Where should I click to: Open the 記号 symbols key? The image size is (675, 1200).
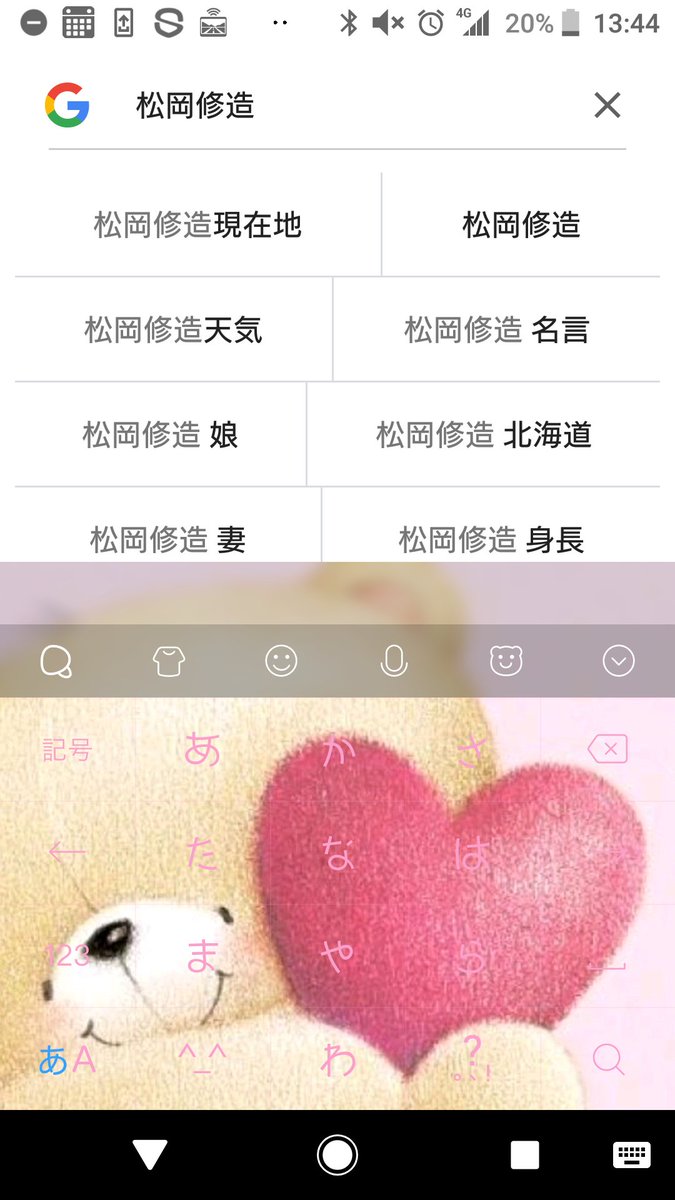(x=67, y=750)
